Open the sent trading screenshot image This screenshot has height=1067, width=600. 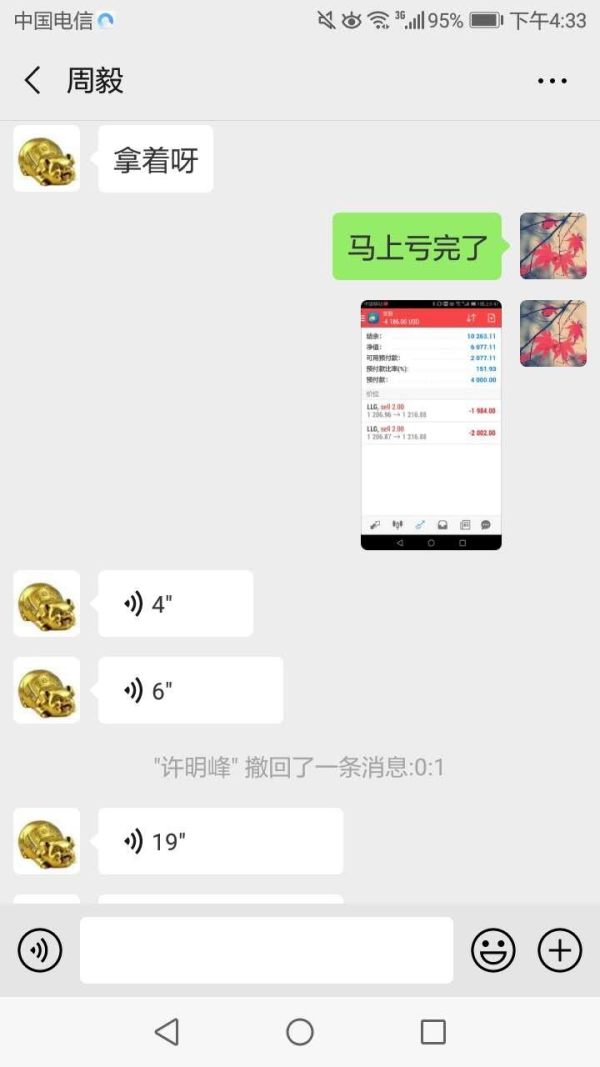tap(431, 425)
